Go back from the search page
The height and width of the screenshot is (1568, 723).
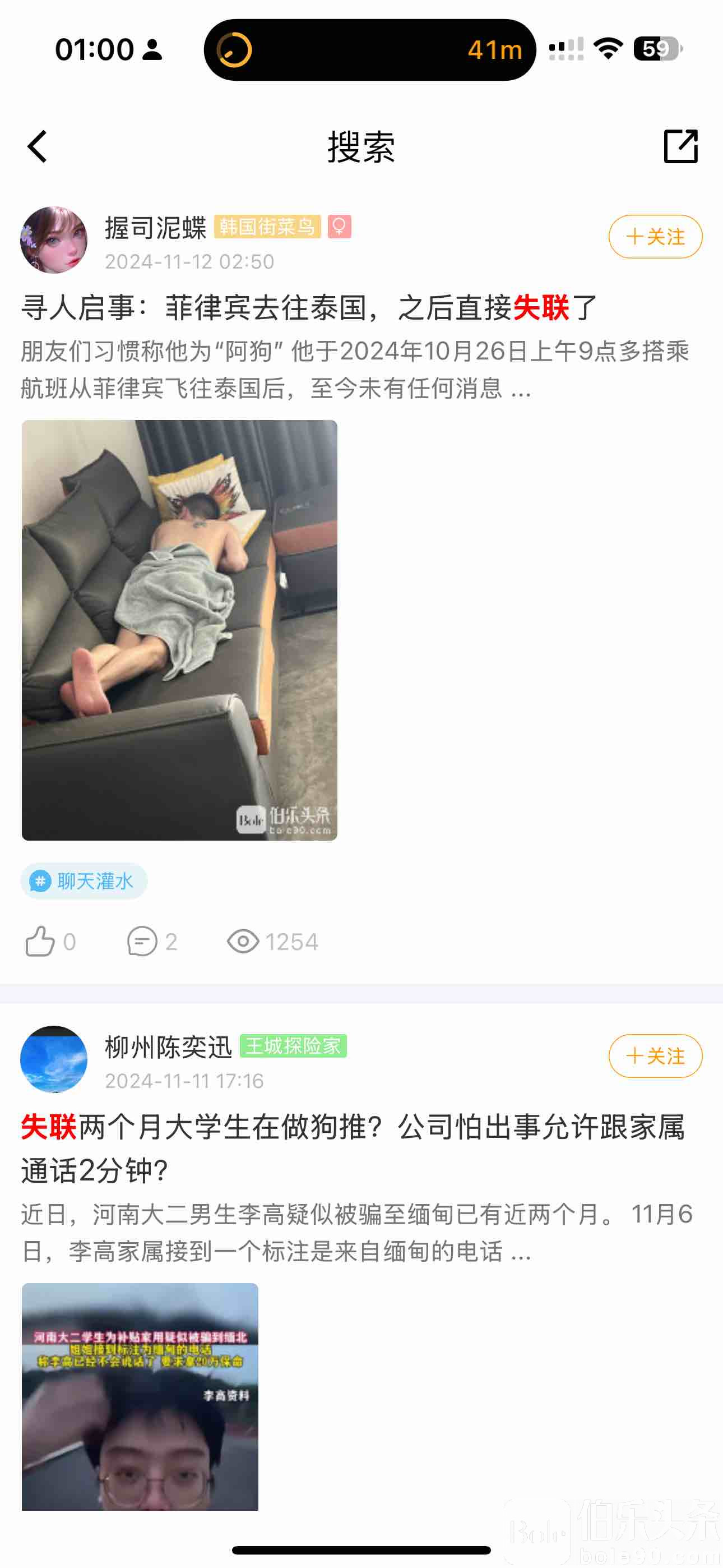click(38, 147)
